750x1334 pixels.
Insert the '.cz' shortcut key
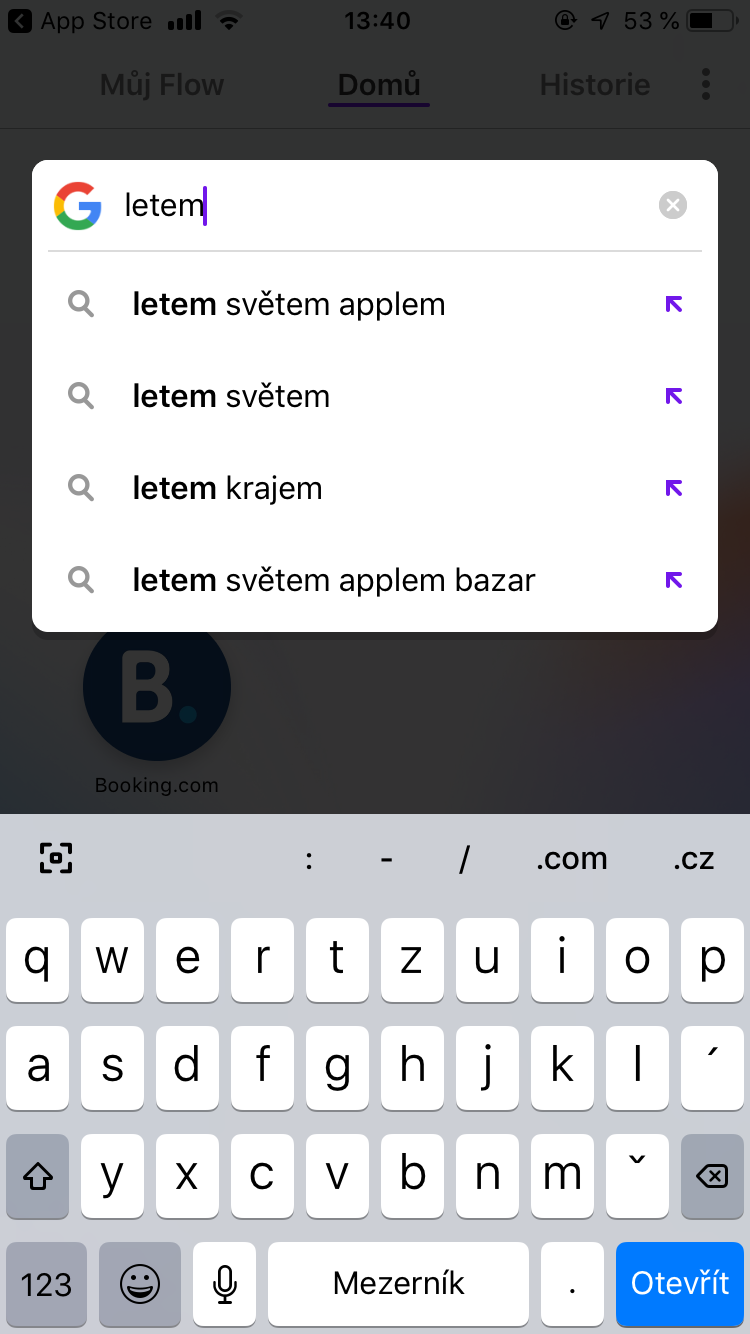[693, 858]
